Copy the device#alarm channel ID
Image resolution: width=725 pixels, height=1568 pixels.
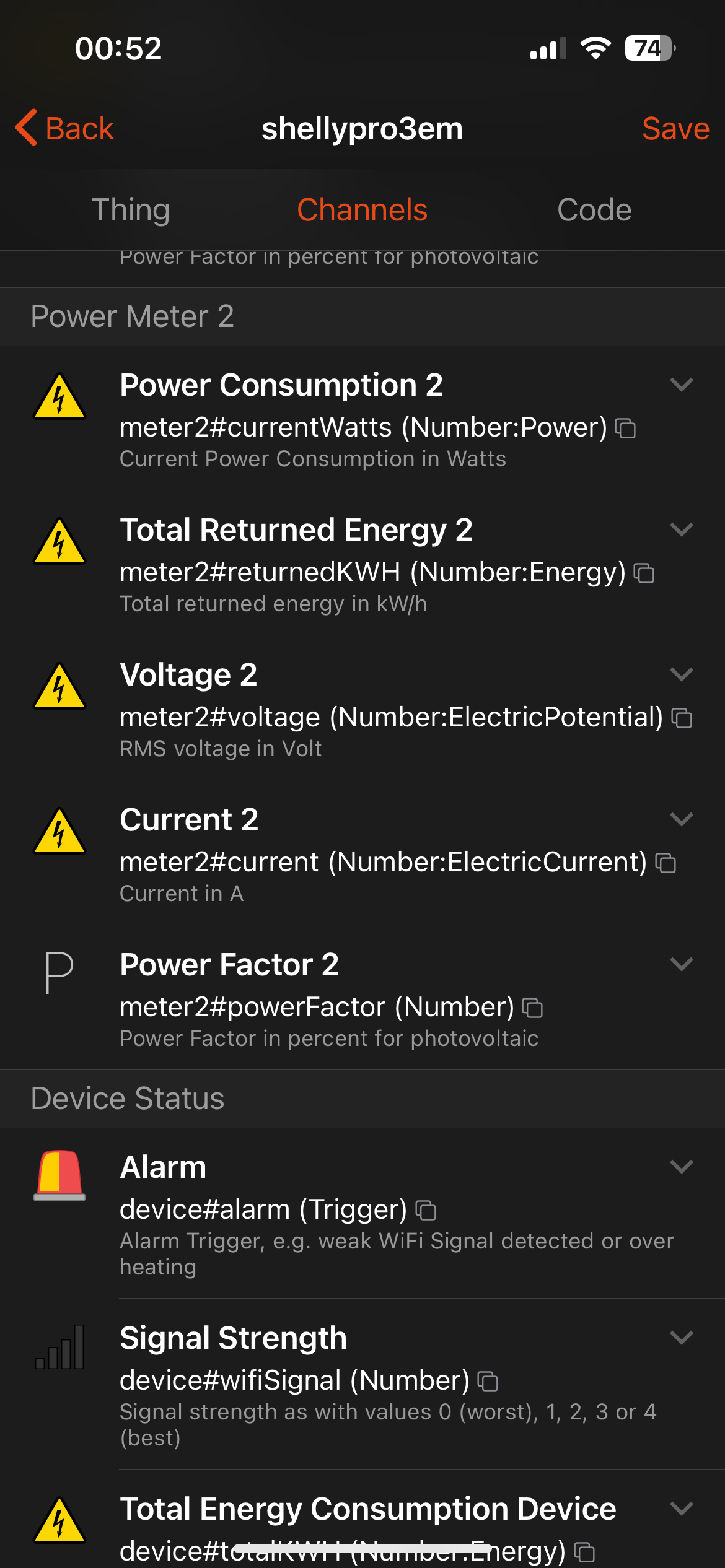click(x=426, y=1211)
